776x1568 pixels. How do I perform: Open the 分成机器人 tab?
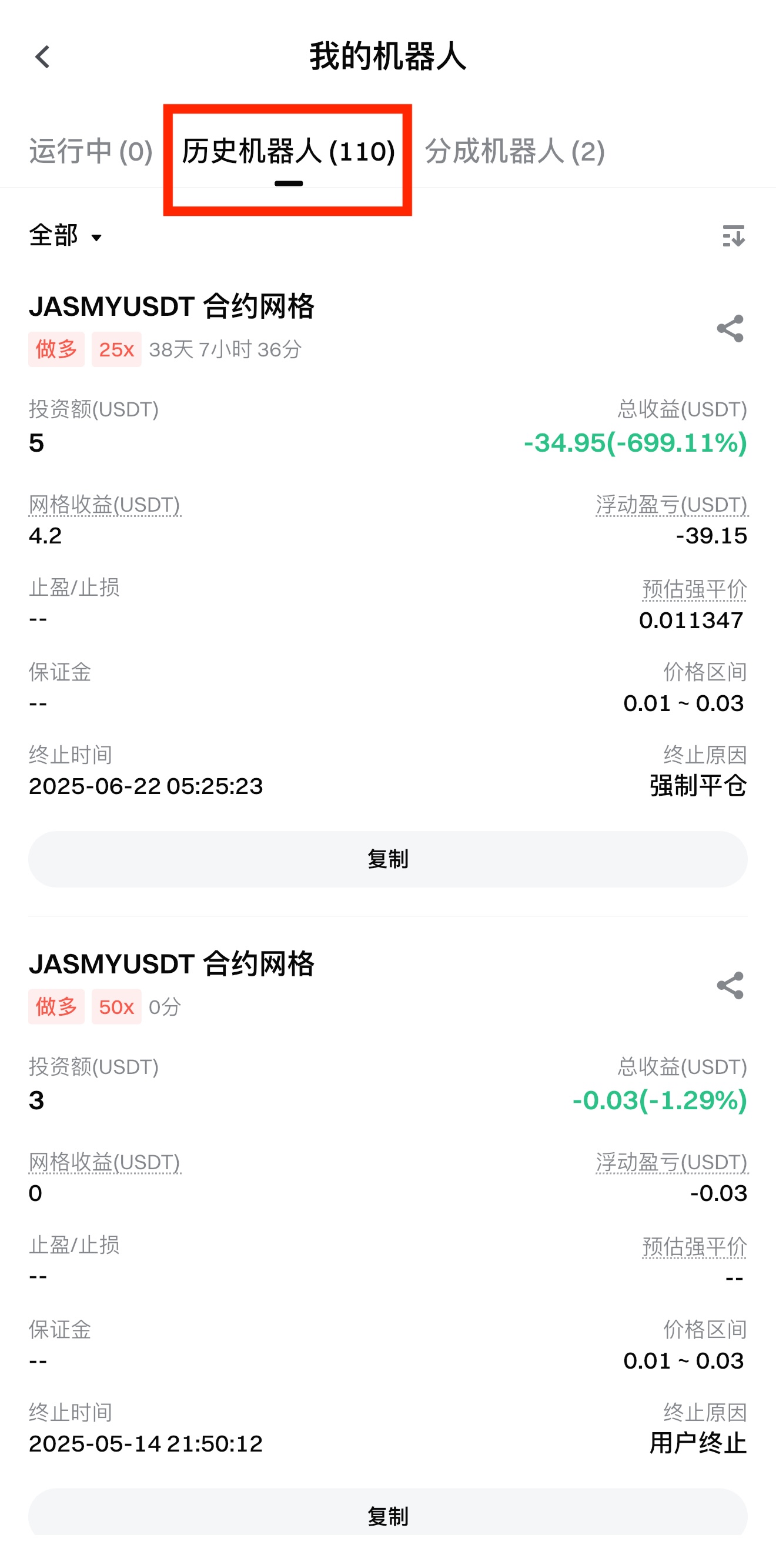(514, 151)
